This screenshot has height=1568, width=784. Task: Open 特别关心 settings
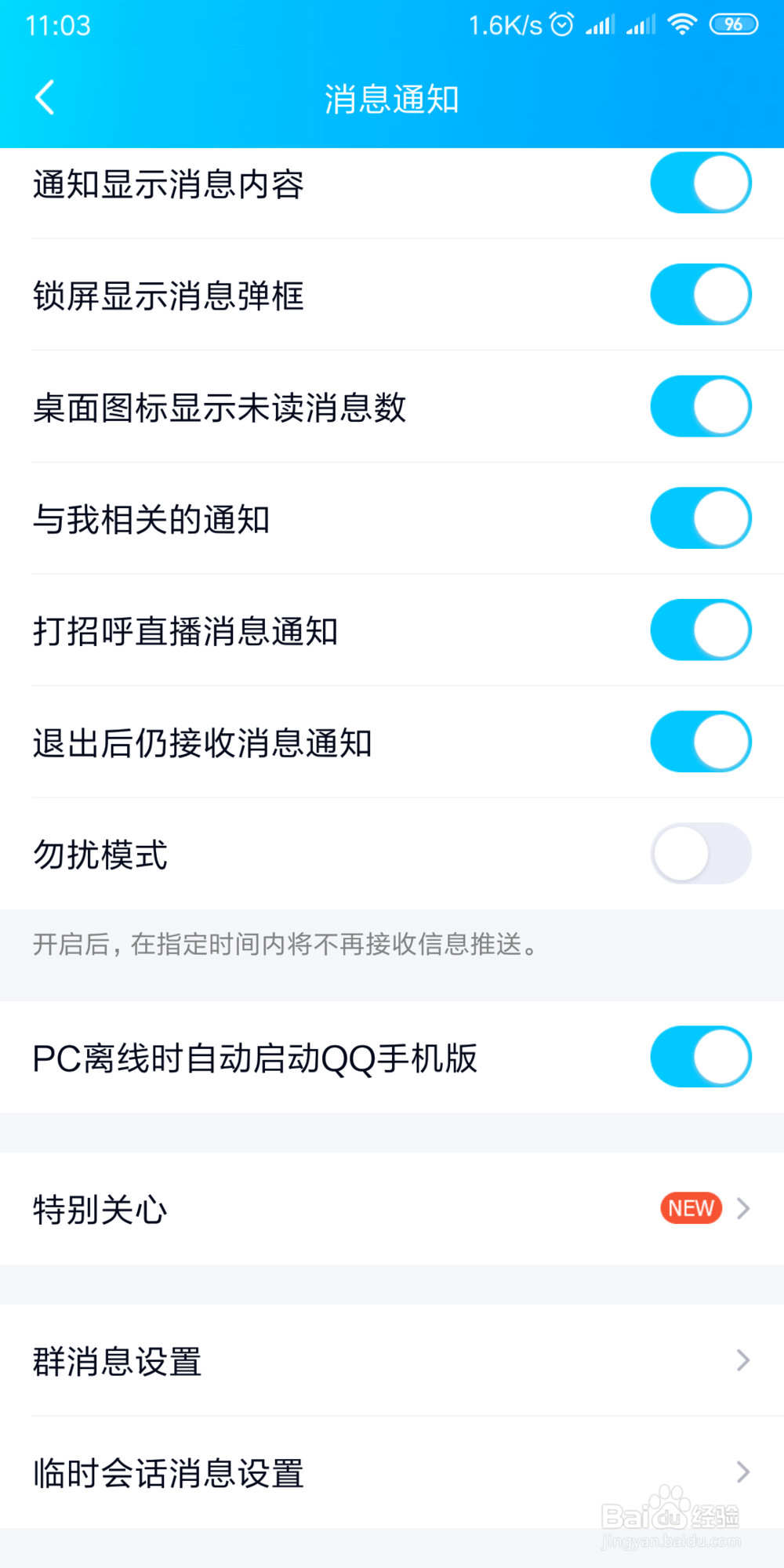click(x=392, y=1209)
